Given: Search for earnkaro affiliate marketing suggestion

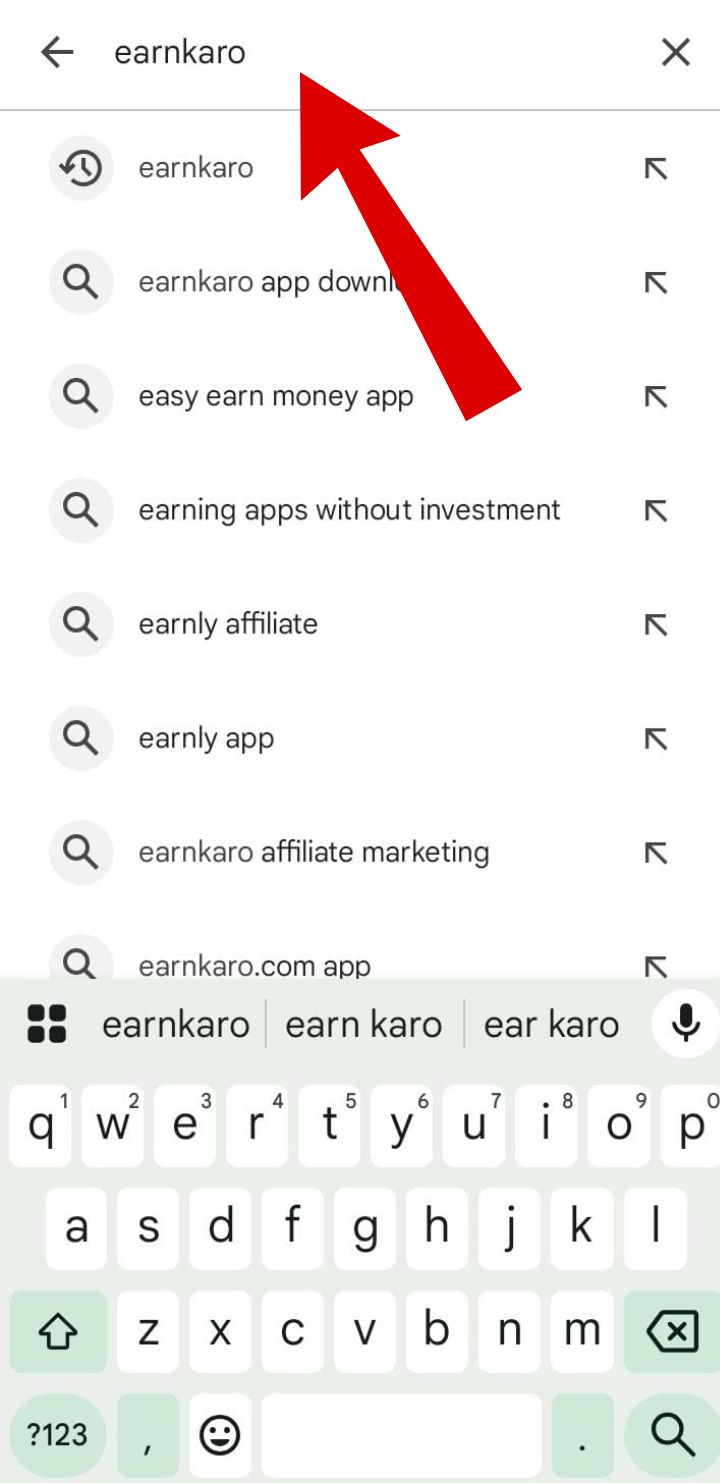Looking at the screenshot, I should coord(314,852).
